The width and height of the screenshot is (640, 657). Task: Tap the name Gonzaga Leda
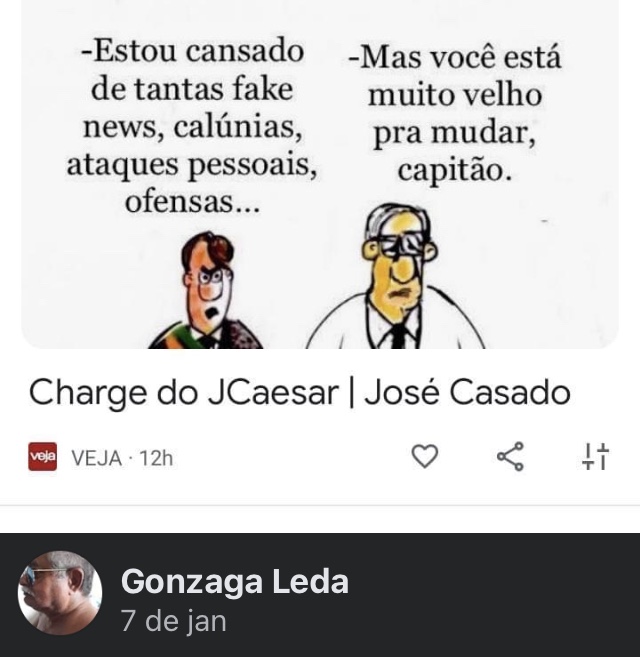point(234,581)
